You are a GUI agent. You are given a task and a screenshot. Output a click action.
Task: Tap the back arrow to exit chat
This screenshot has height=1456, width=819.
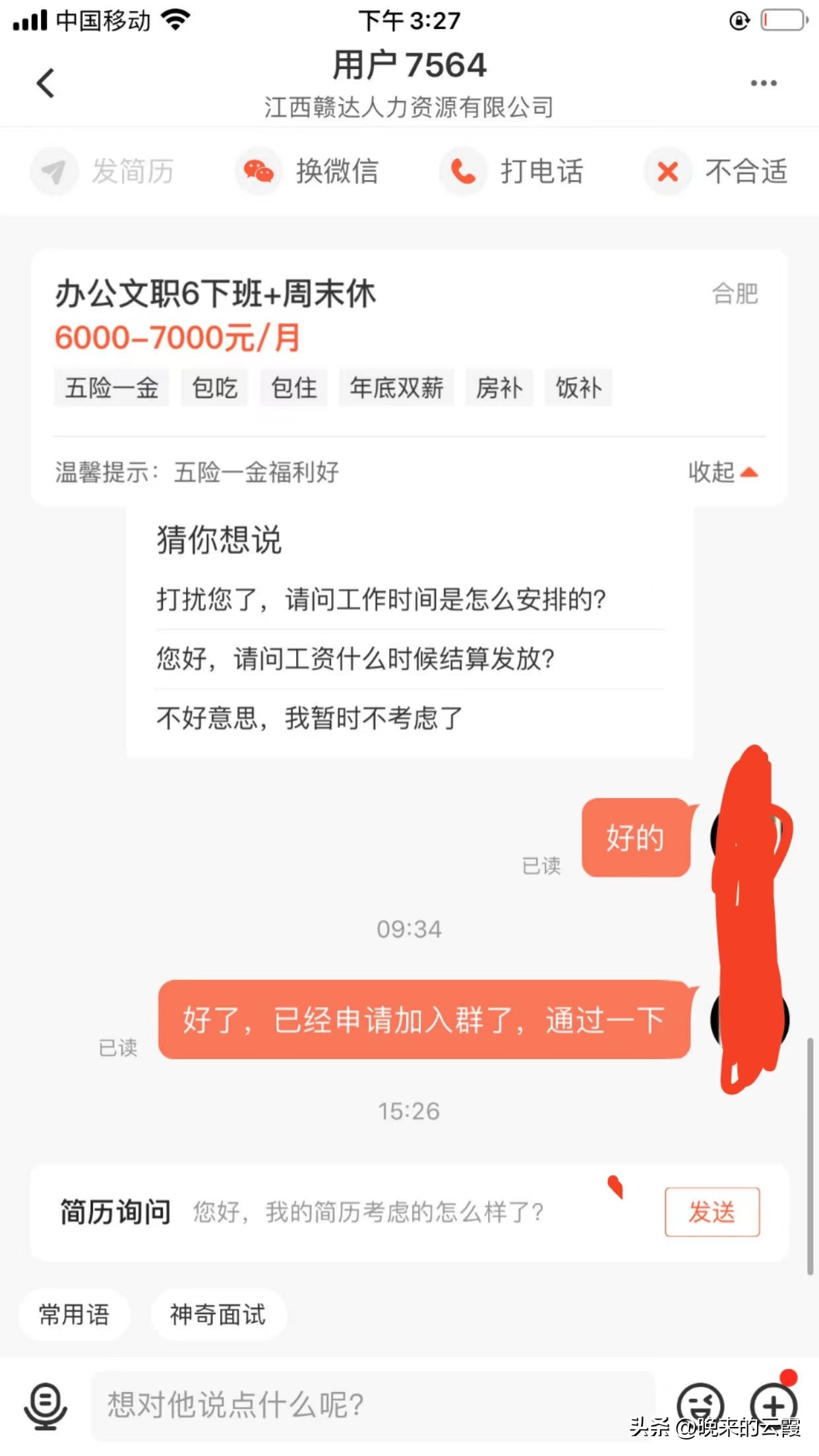pyautogui.click(x=45, y=84)
